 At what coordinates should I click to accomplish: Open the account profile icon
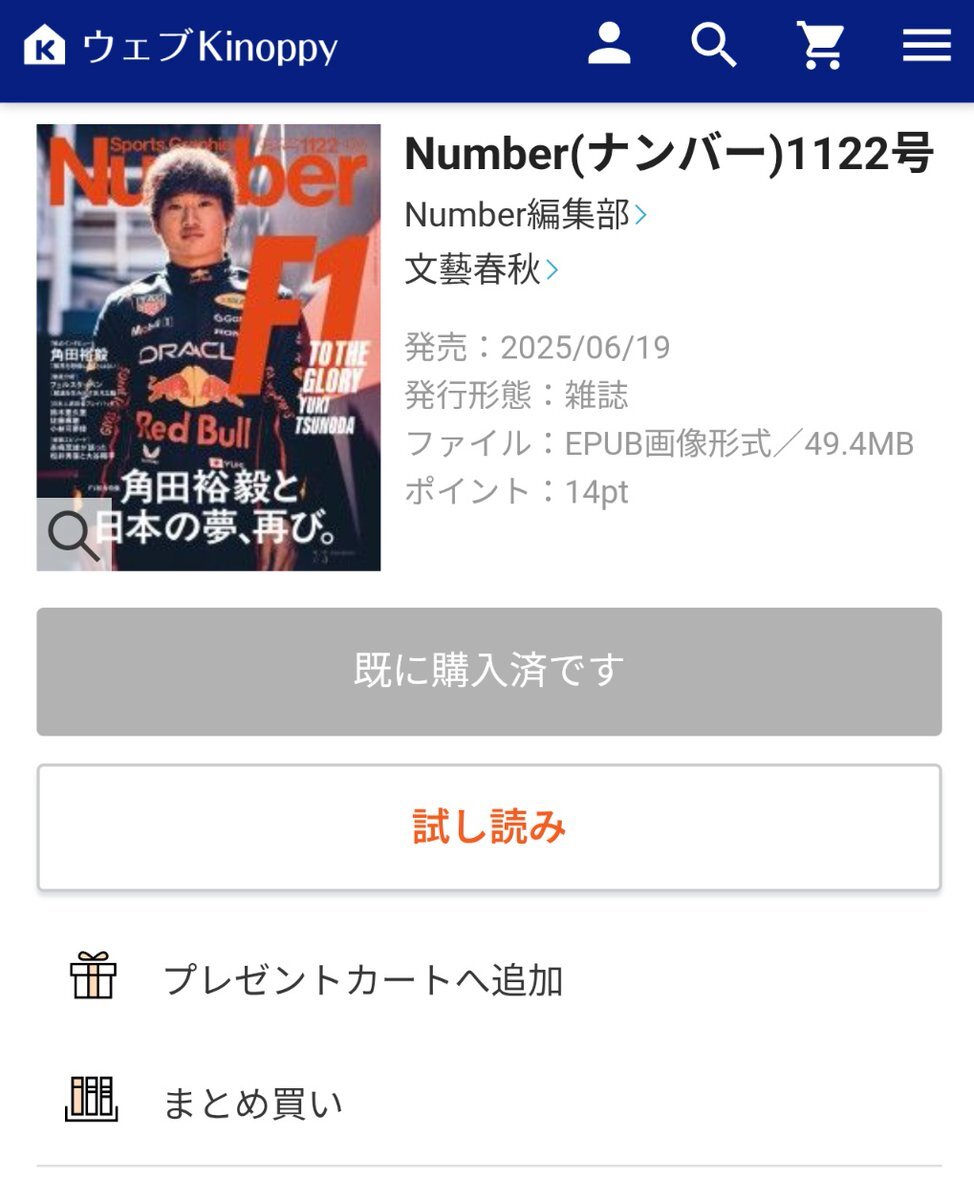point(609,45)
